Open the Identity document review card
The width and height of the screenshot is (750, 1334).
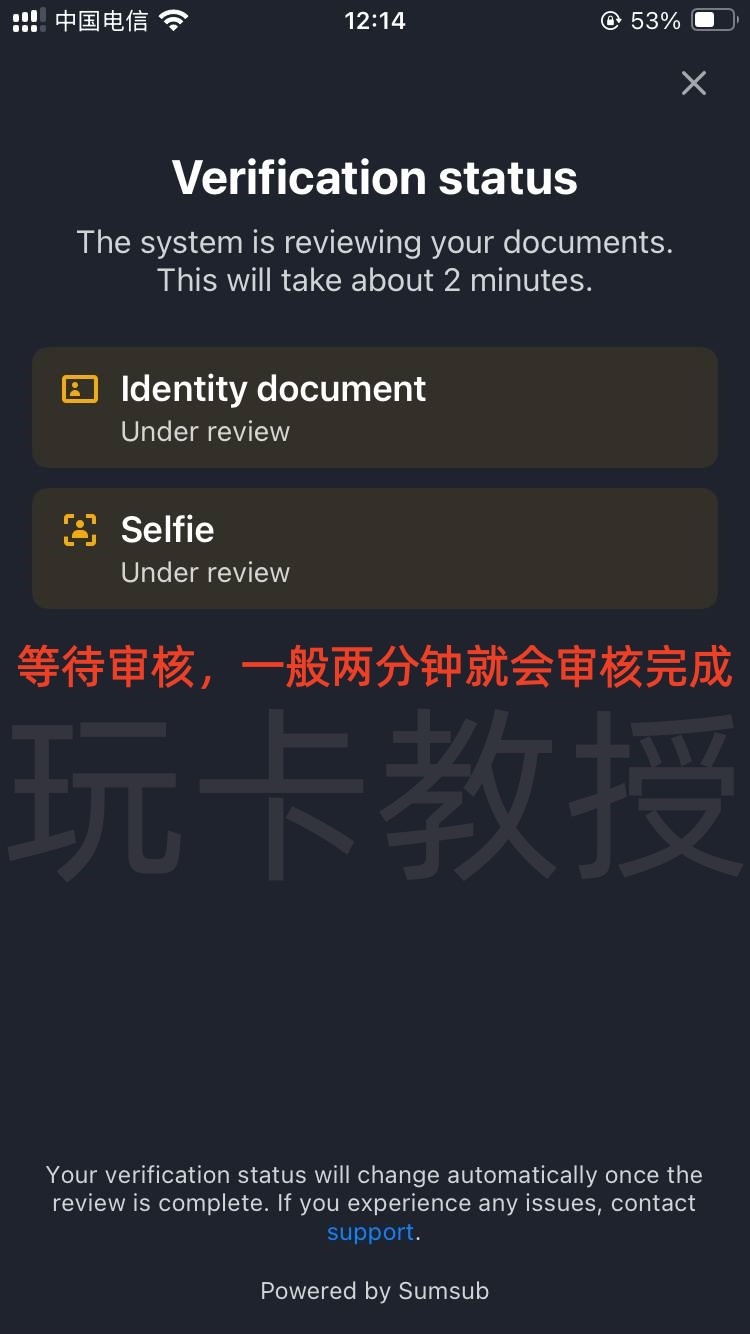(x=375, y=408)
